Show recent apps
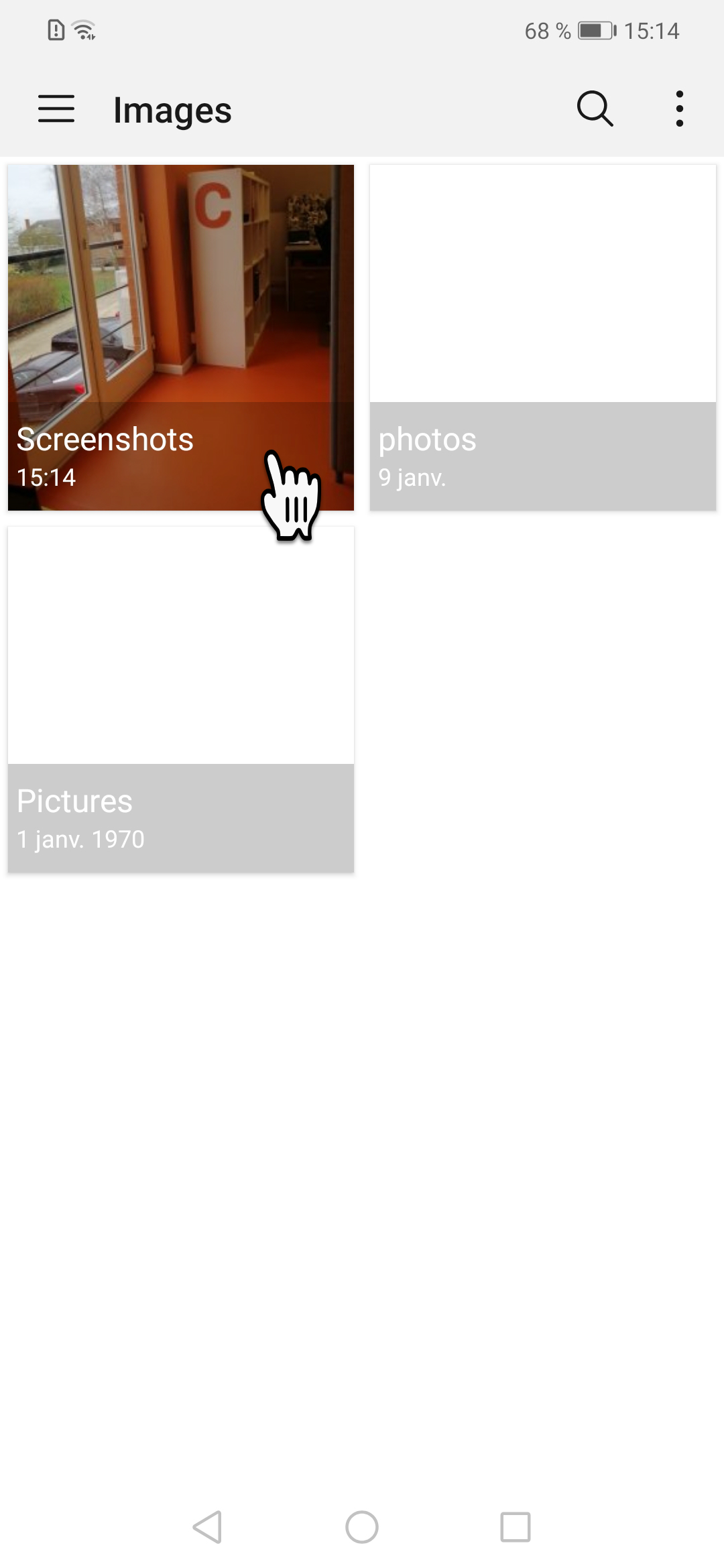724x1568 pixels. 516,1527
